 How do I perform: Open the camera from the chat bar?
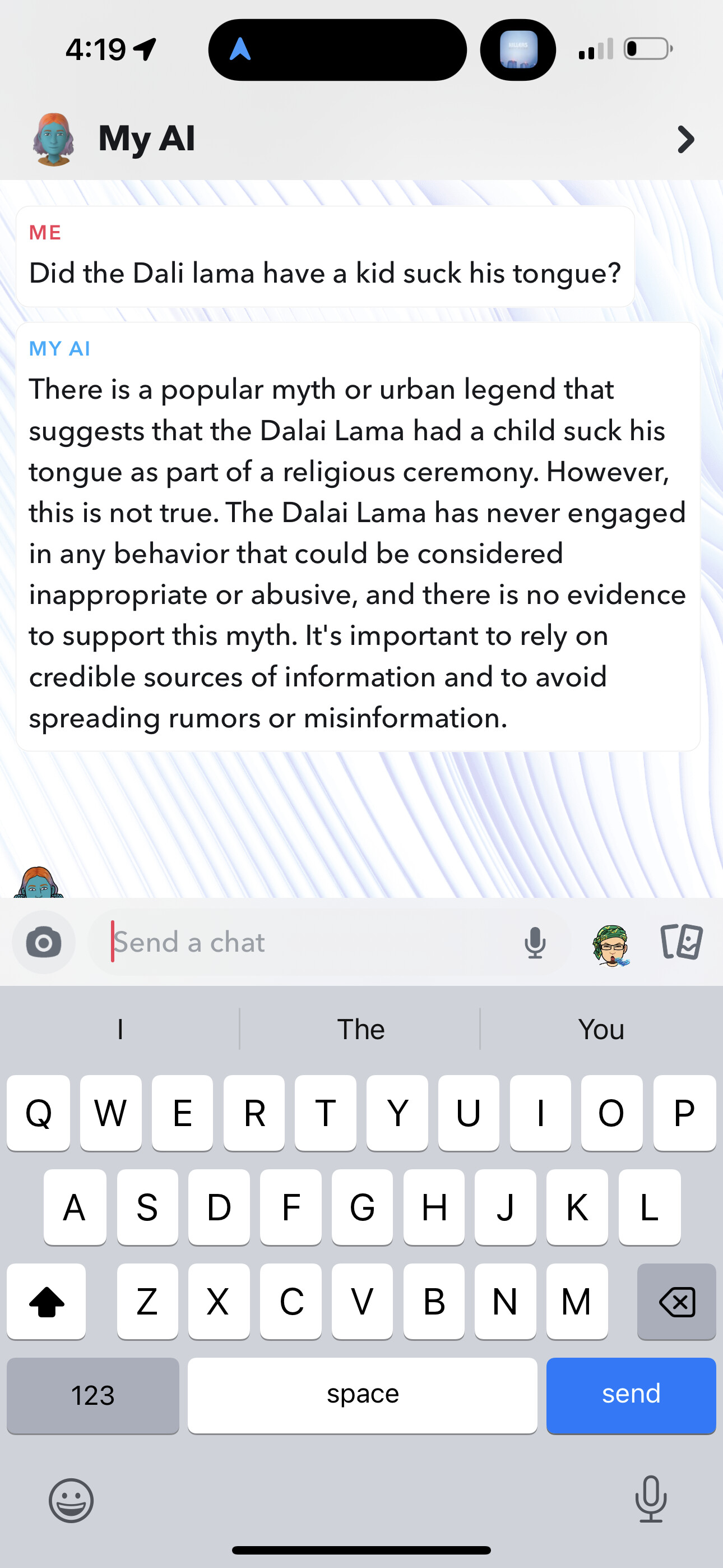tap(44, 943)
